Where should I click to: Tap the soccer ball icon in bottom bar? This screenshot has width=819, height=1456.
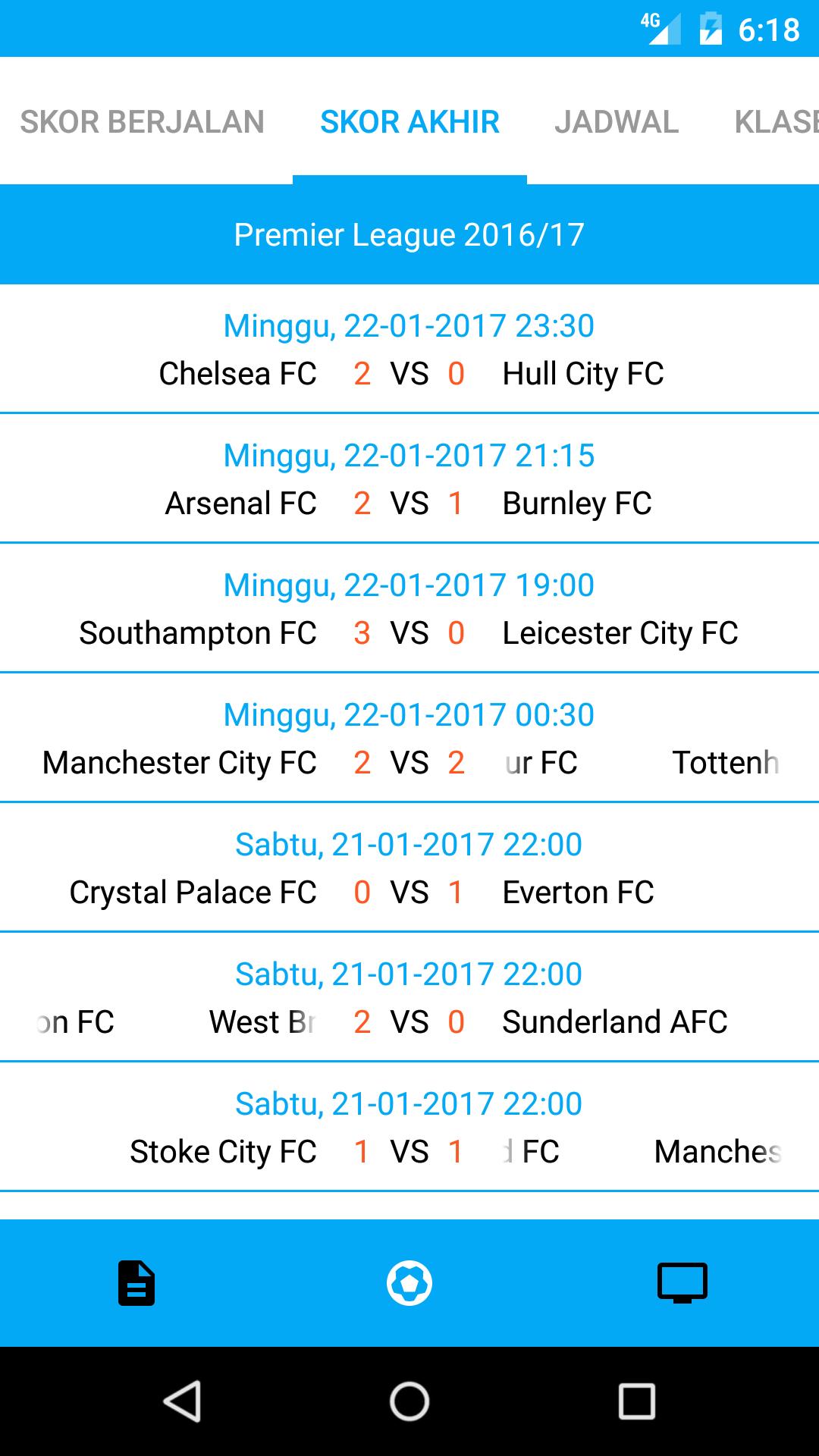(409, 1283)
